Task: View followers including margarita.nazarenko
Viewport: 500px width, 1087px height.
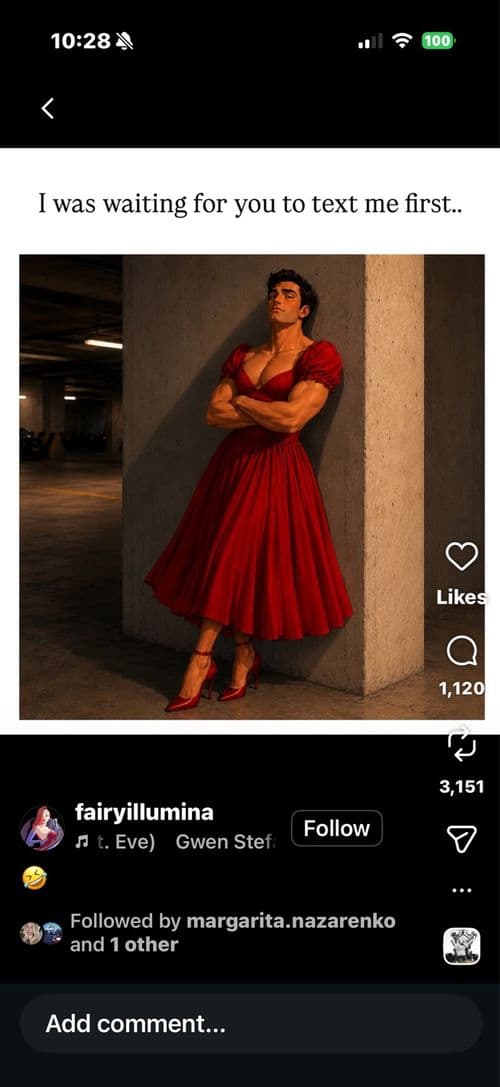Action: (232, 932)
